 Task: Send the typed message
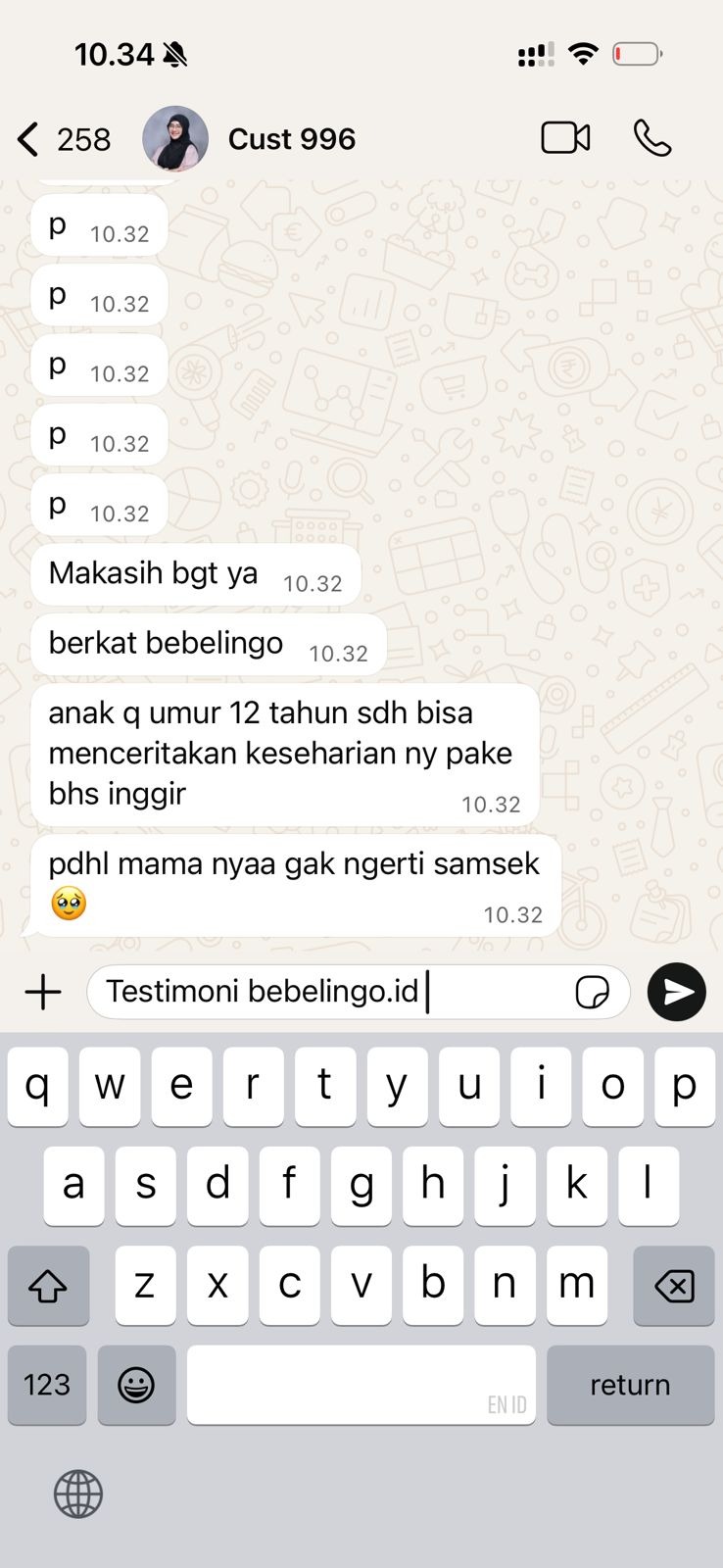pos(677,992)
